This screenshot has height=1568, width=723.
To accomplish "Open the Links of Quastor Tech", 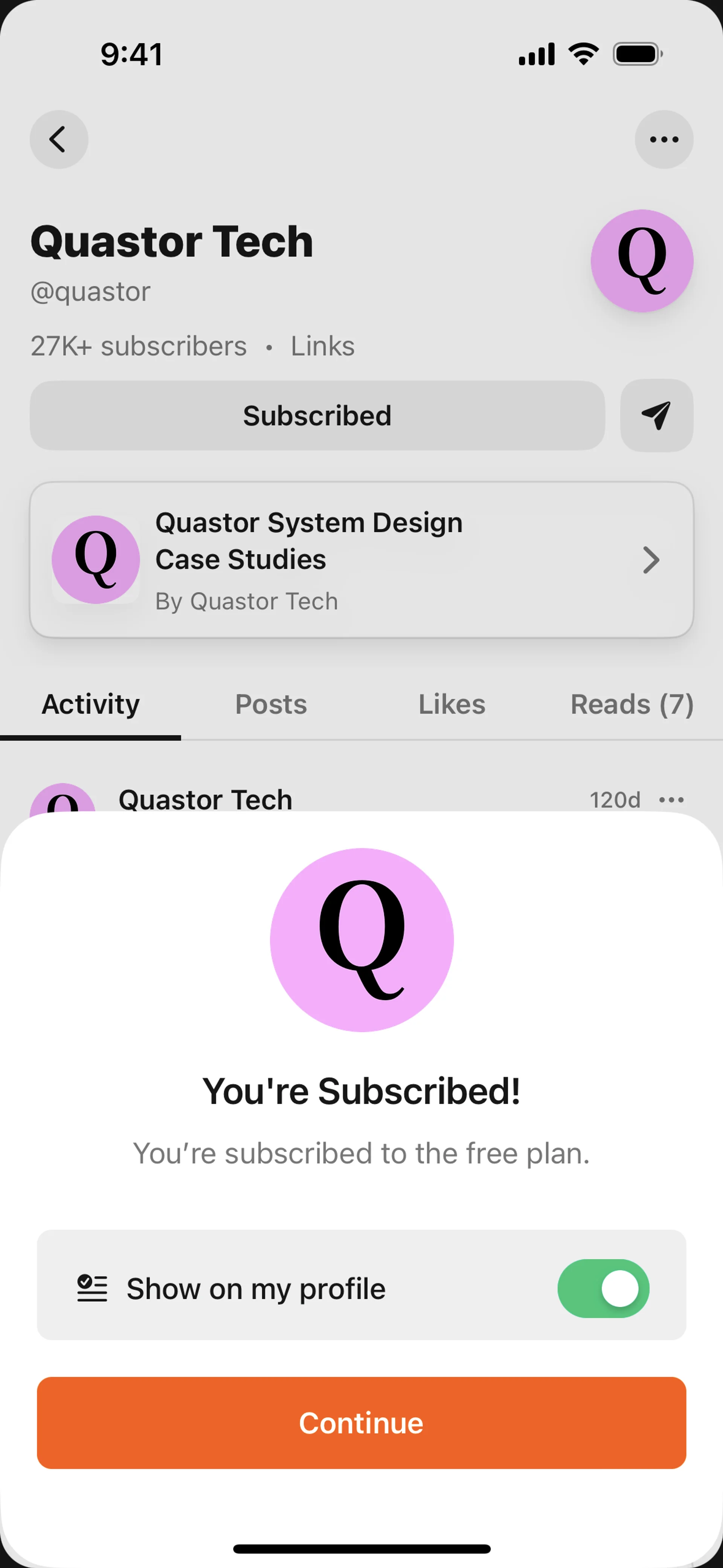I will 323,346.
